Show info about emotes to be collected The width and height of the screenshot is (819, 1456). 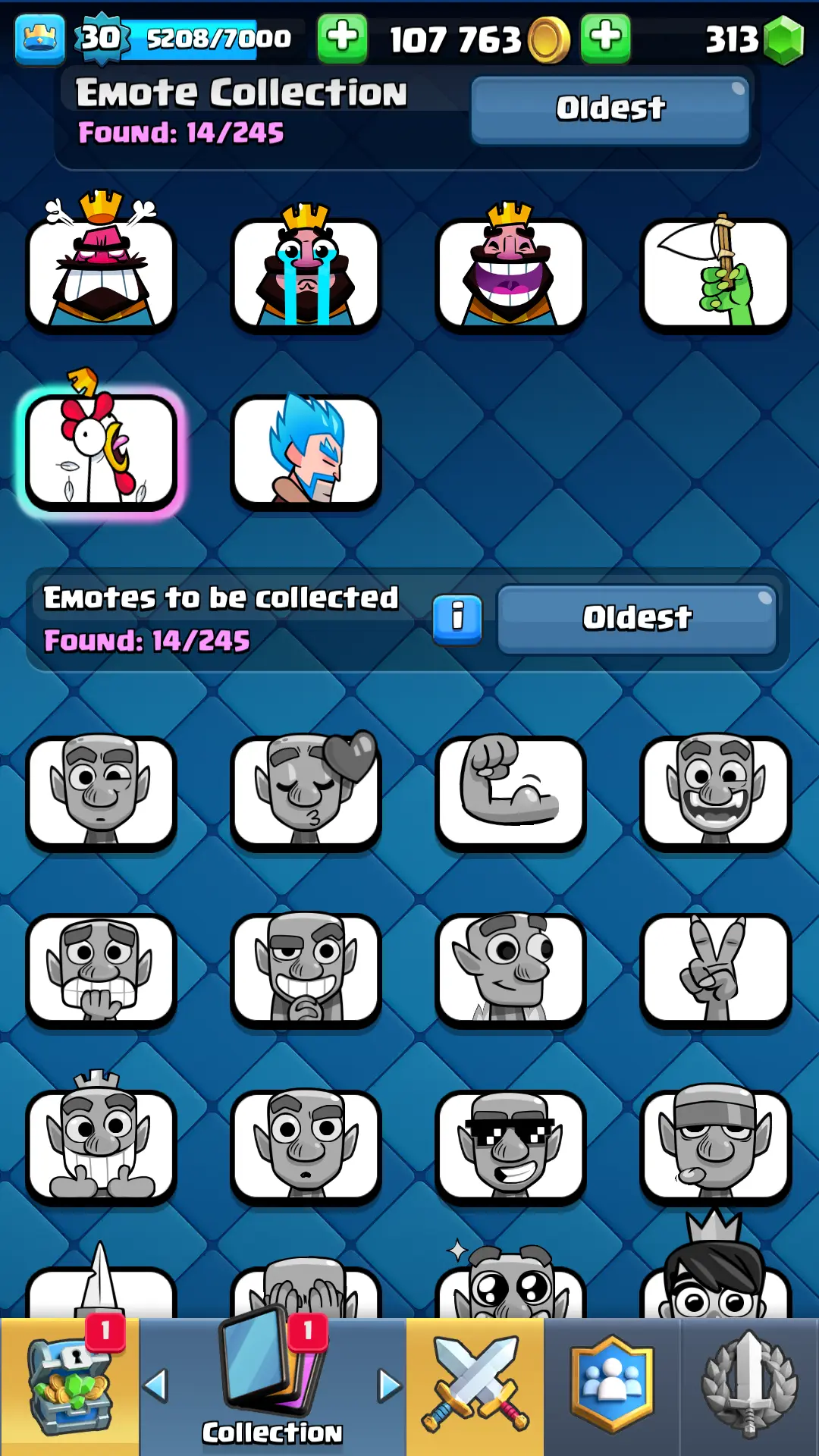coord(457,619)
